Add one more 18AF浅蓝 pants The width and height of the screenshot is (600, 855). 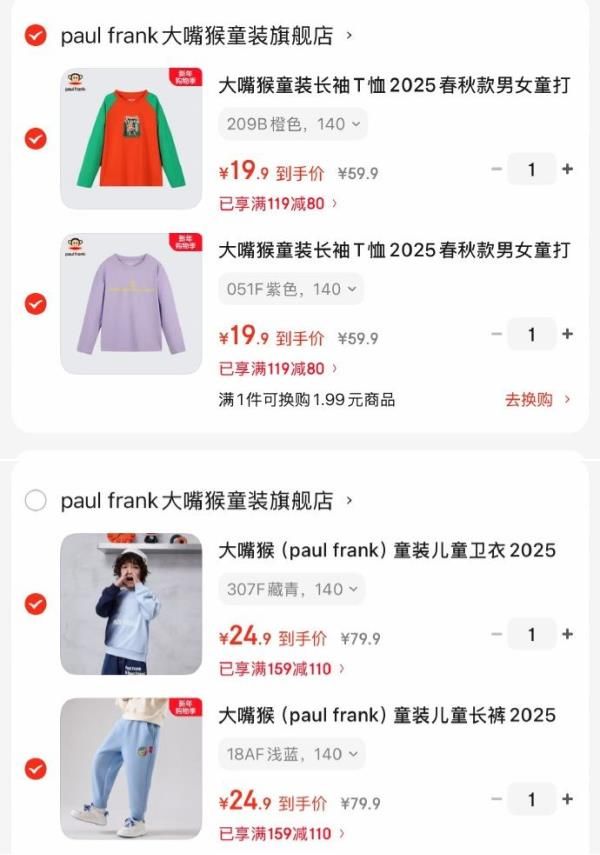[x=567, y=799]
